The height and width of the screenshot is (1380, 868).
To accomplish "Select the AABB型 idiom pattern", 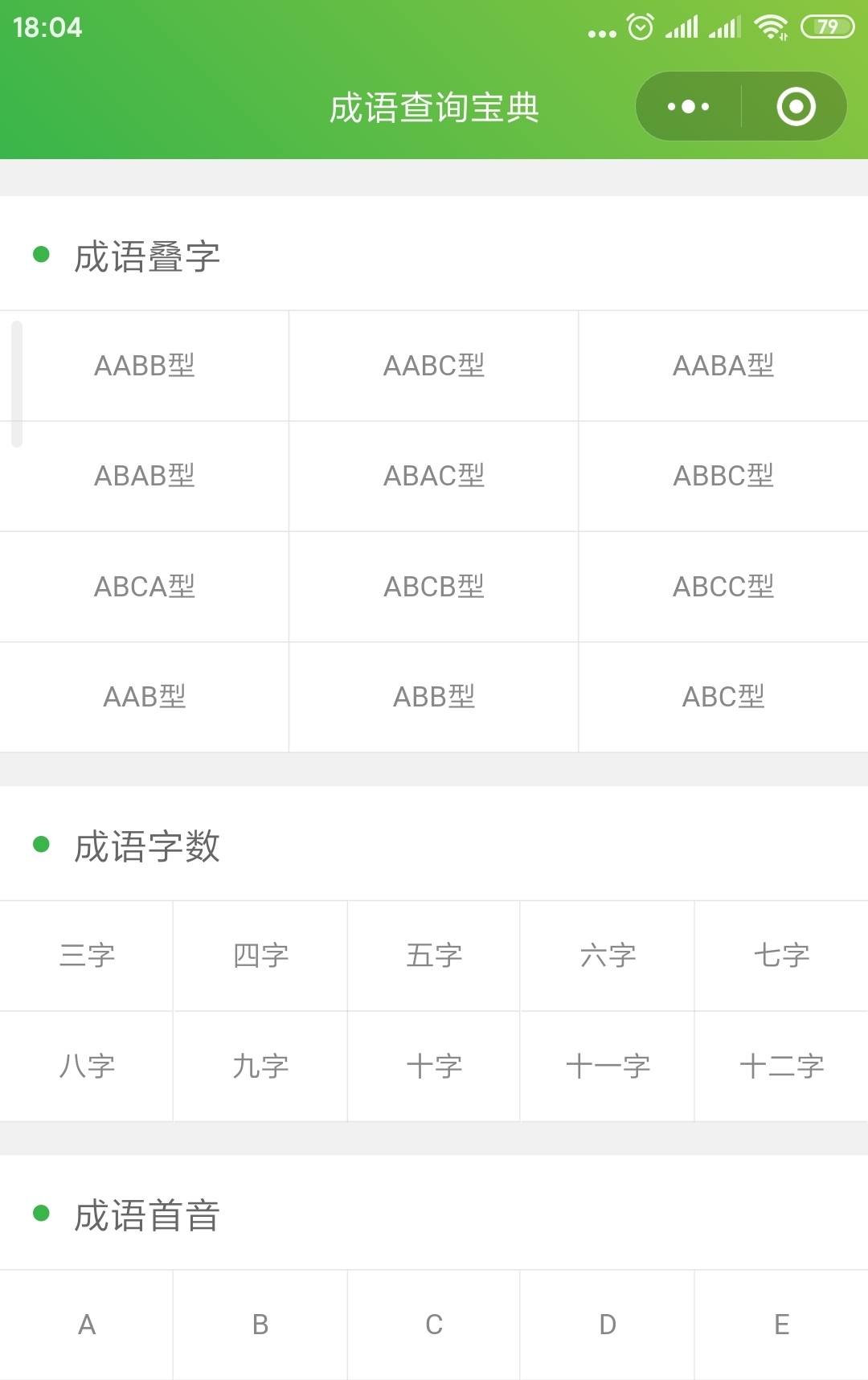I will tap(145, 366).
